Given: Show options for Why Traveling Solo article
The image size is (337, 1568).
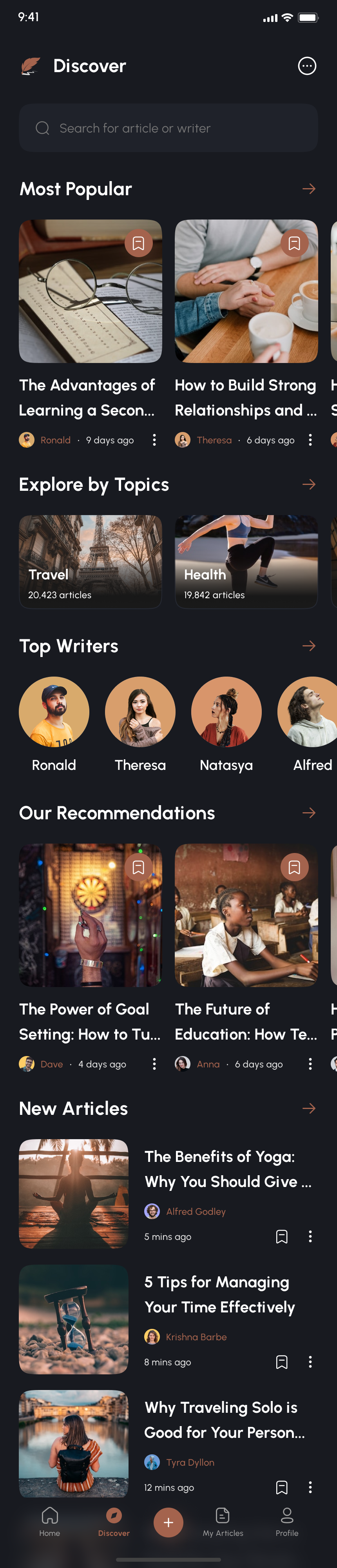Looking at the screenshot, I should [310, 1487].
